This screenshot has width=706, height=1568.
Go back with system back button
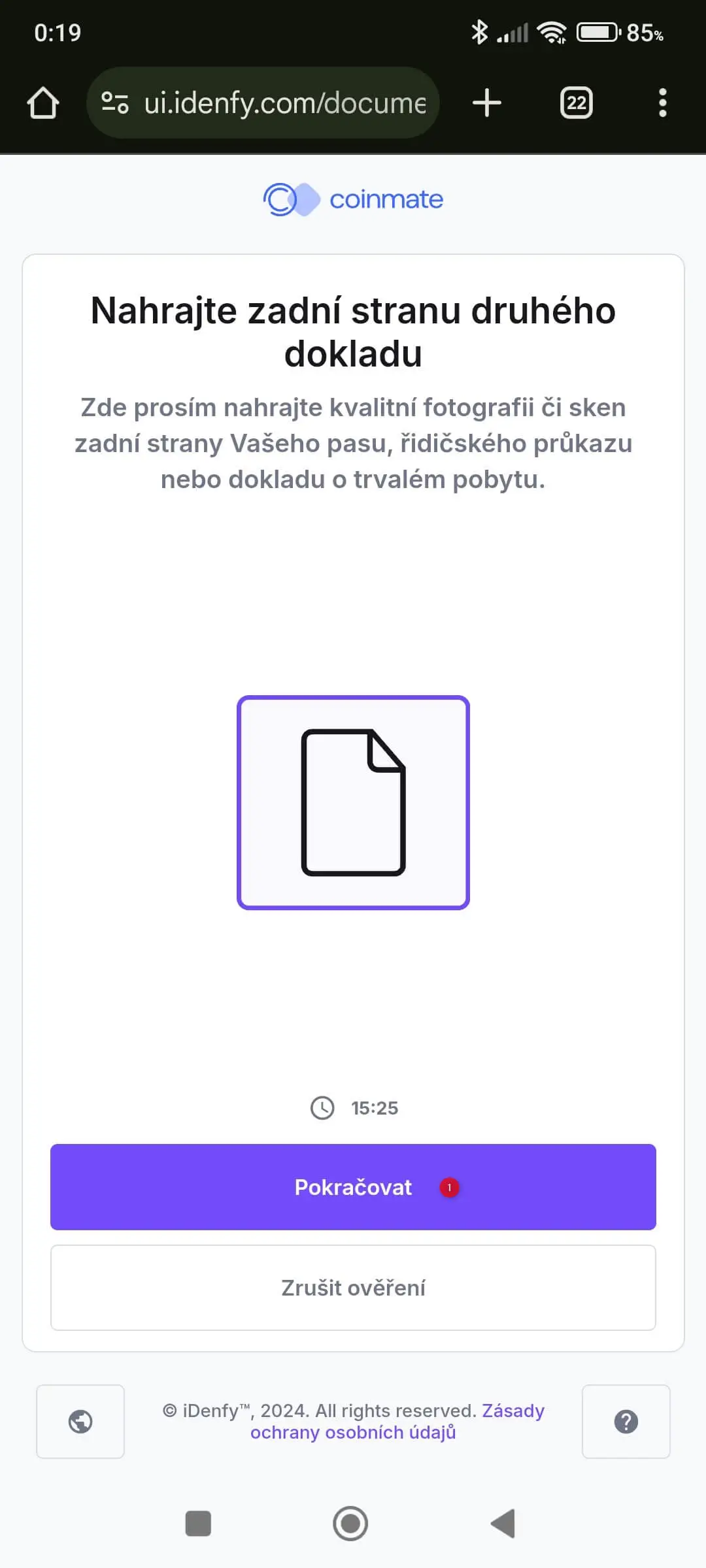pos(503,1524)
